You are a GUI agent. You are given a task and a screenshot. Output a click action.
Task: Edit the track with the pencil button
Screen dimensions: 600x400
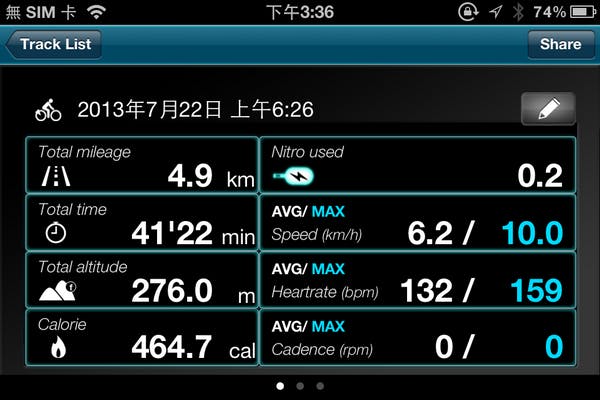tap(548, 109)
